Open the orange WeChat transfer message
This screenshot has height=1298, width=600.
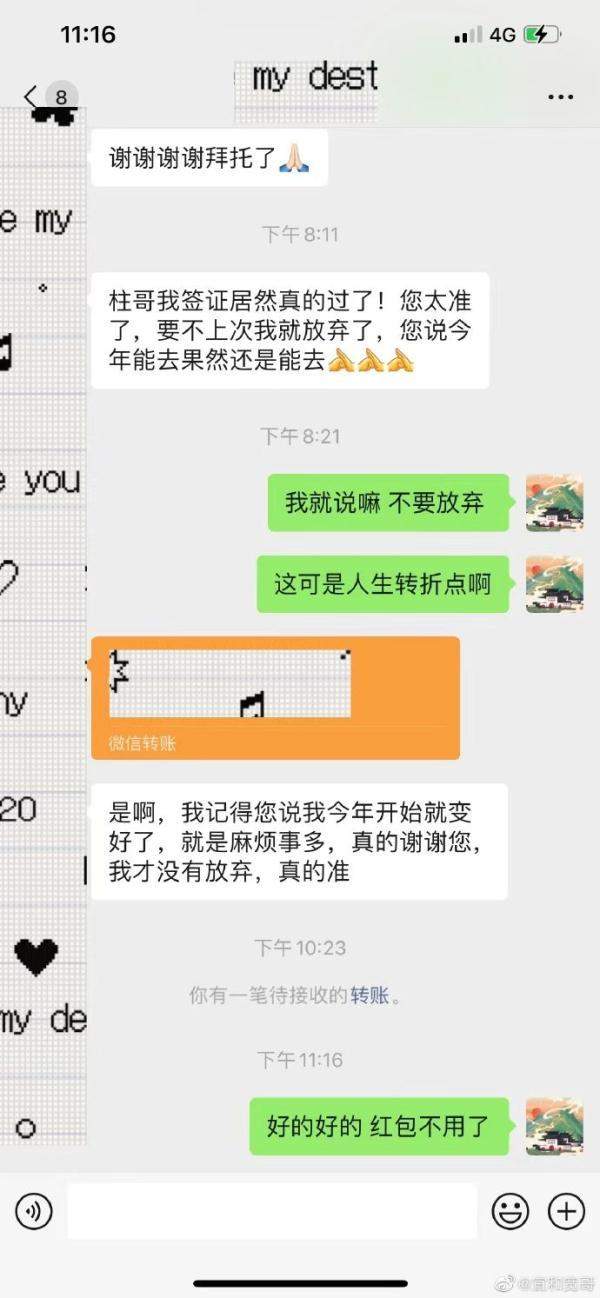[x=275, y=697]
